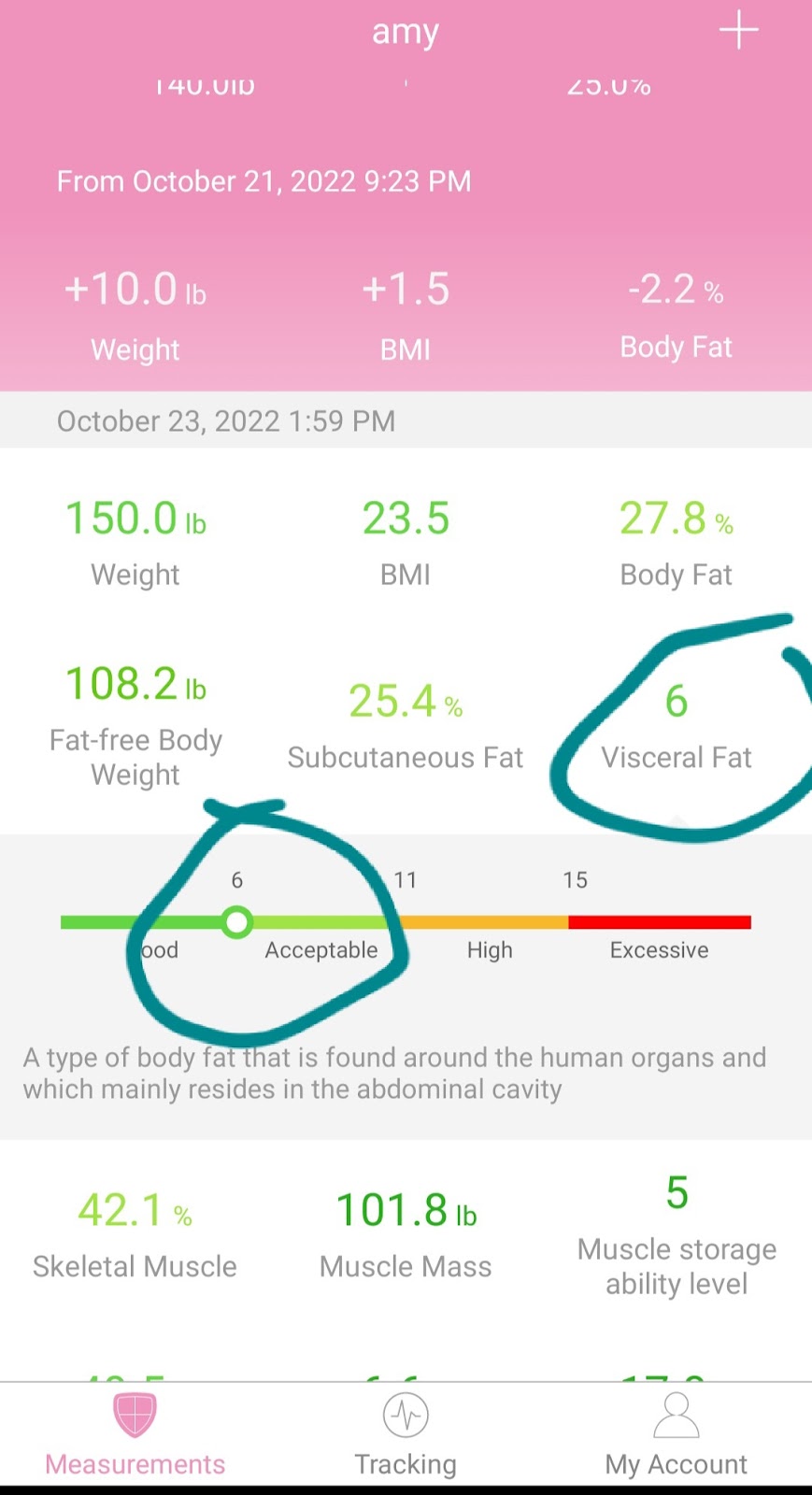Show Muscle Mass 101.8 lb details
The height and width of the screenshot is (1495, 812).
tap(406, 1233)
